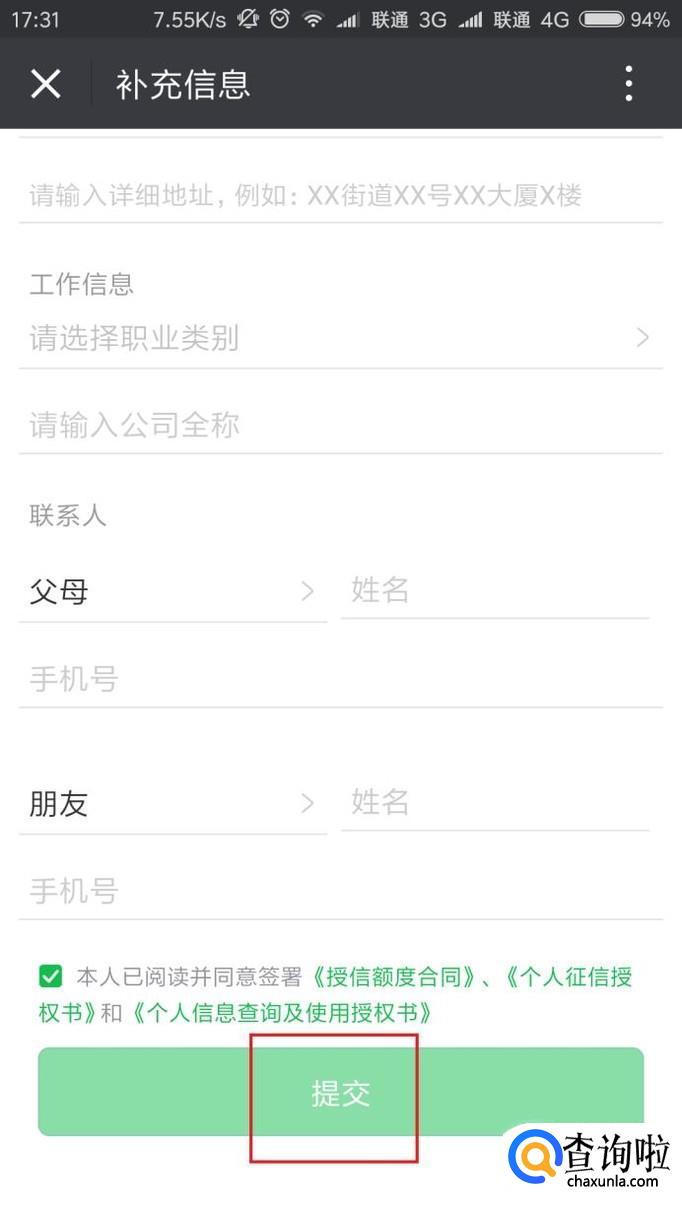Tap the detailed address input field
This screenshot has height=1212, width=682.
coord(340,195)
